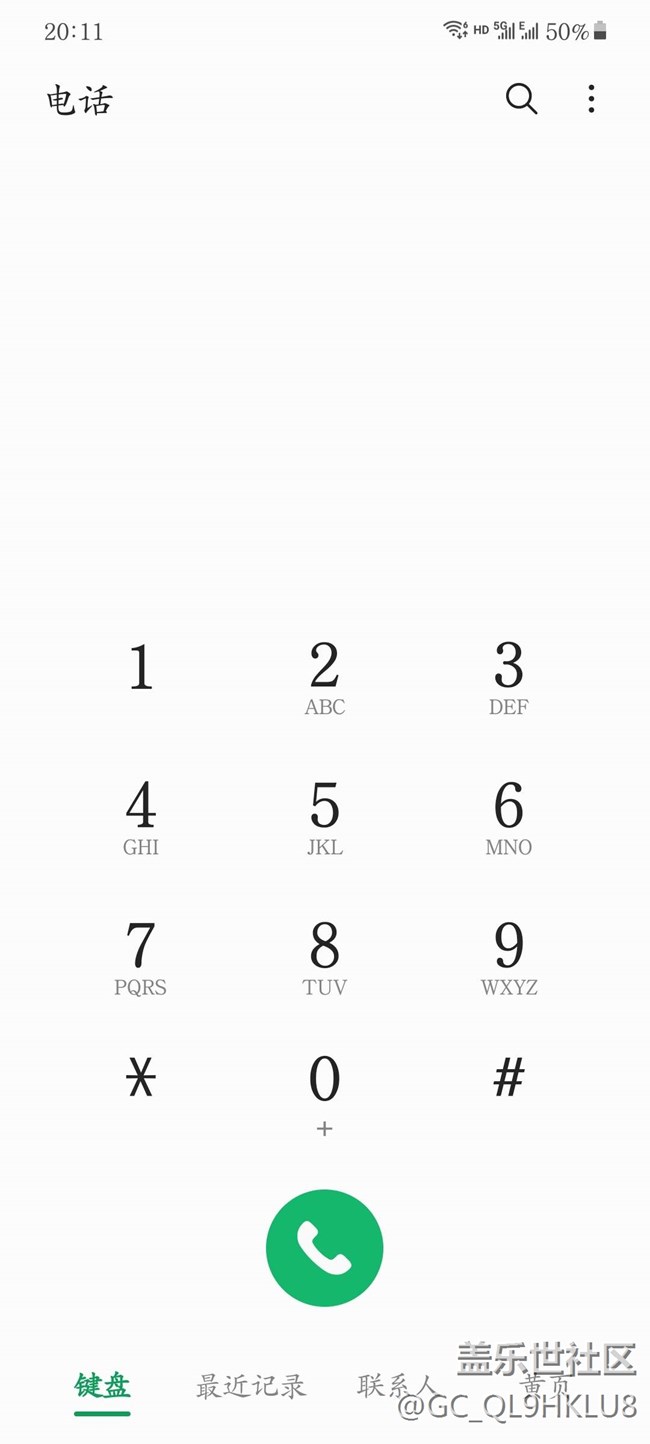Enter digit 9 WXYZ
The width and height of the screenshot is (650, 1444).
(509, 957)
